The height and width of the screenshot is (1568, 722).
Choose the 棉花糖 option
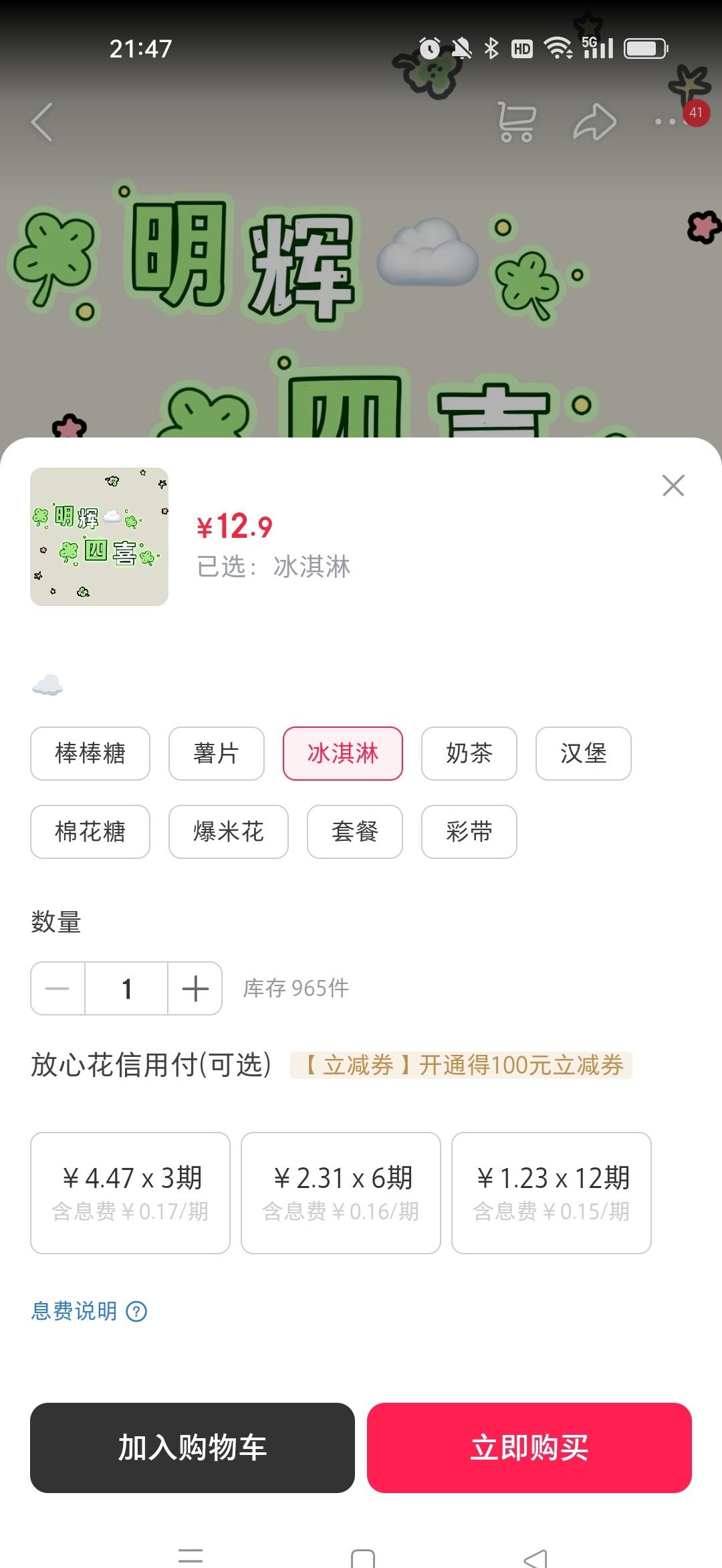pyautogui.click(x=90, y=831)
